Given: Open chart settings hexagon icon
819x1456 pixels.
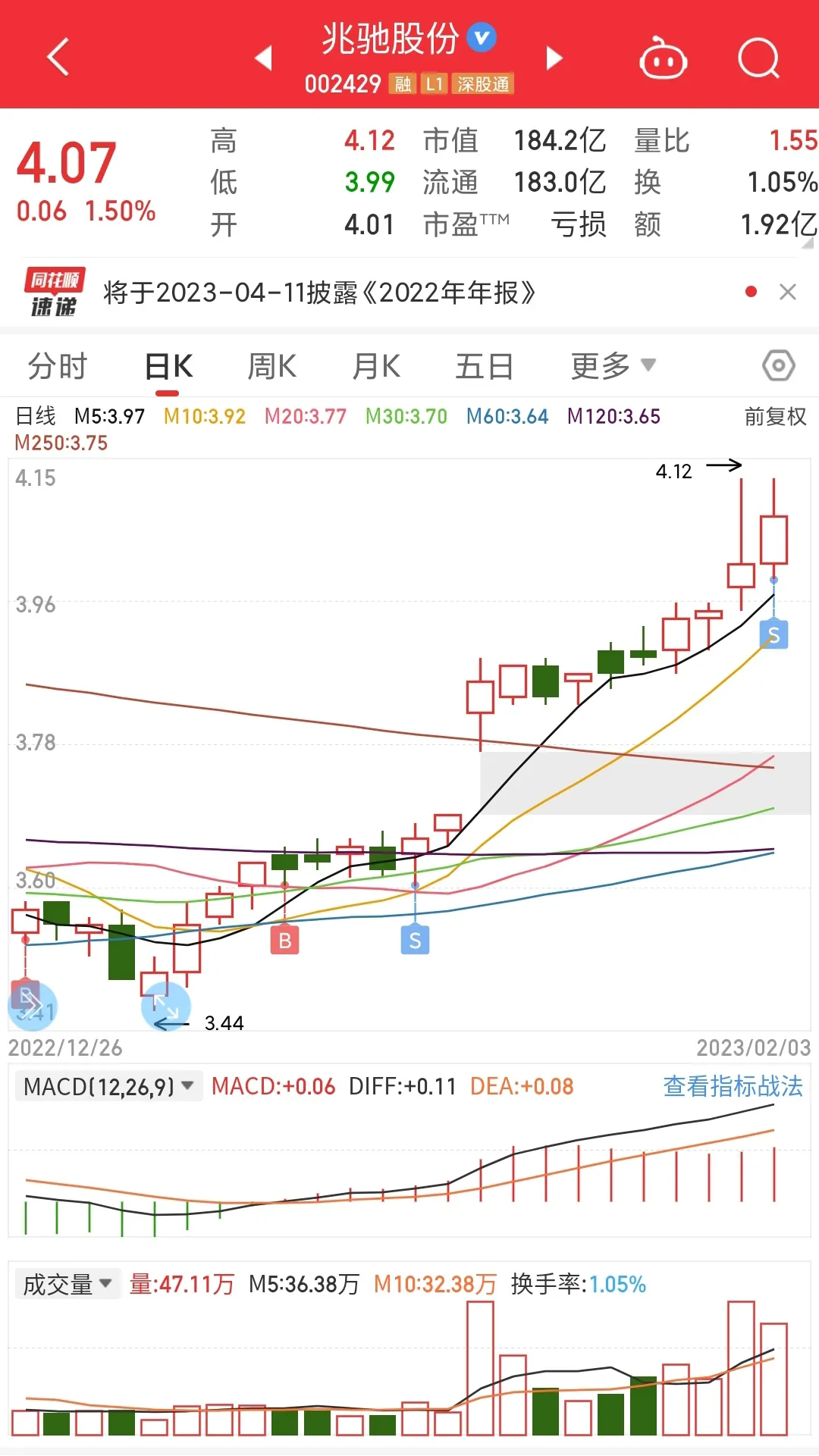Looking at the screenshot, I should (x=778, y=366).
